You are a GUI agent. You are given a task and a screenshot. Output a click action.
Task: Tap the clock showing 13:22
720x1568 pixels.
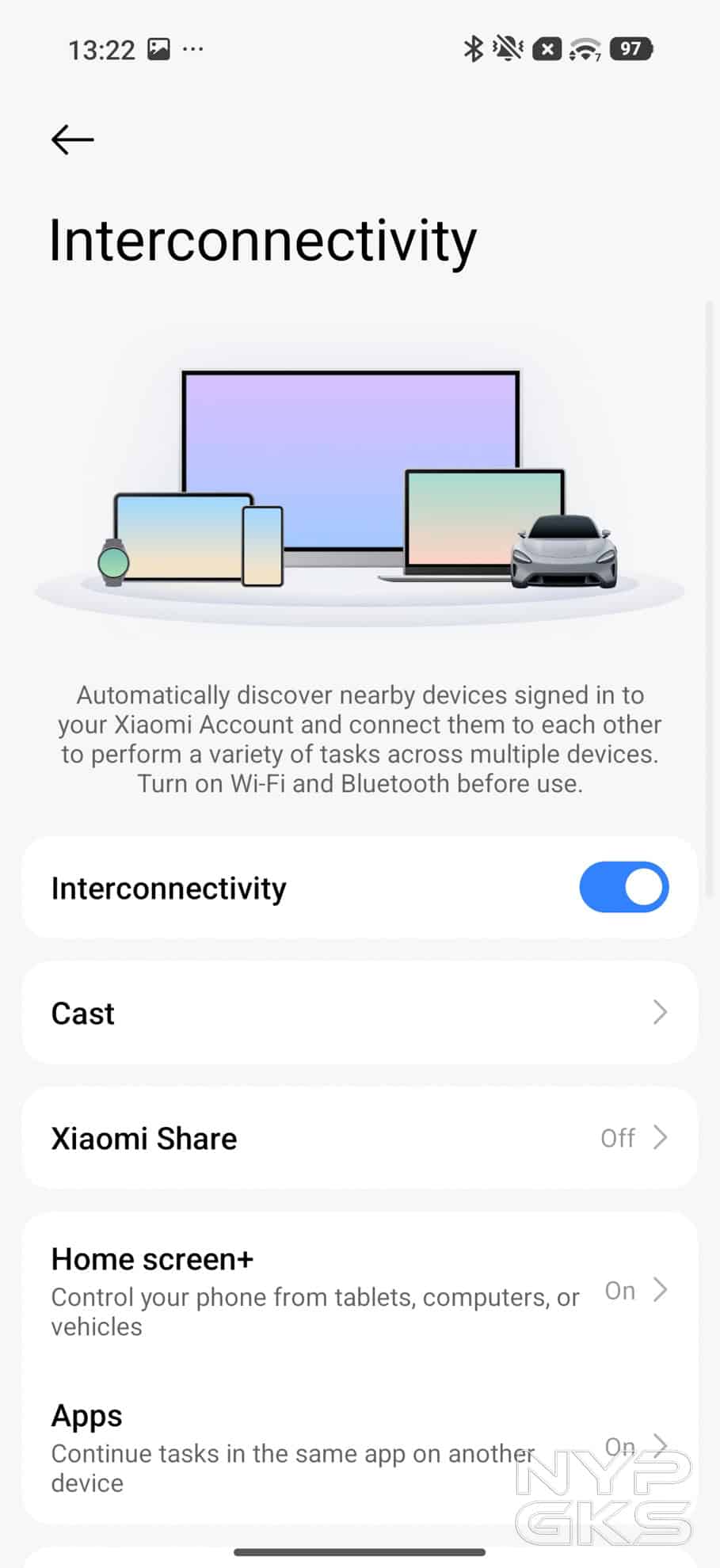click(x=101, y=49)
